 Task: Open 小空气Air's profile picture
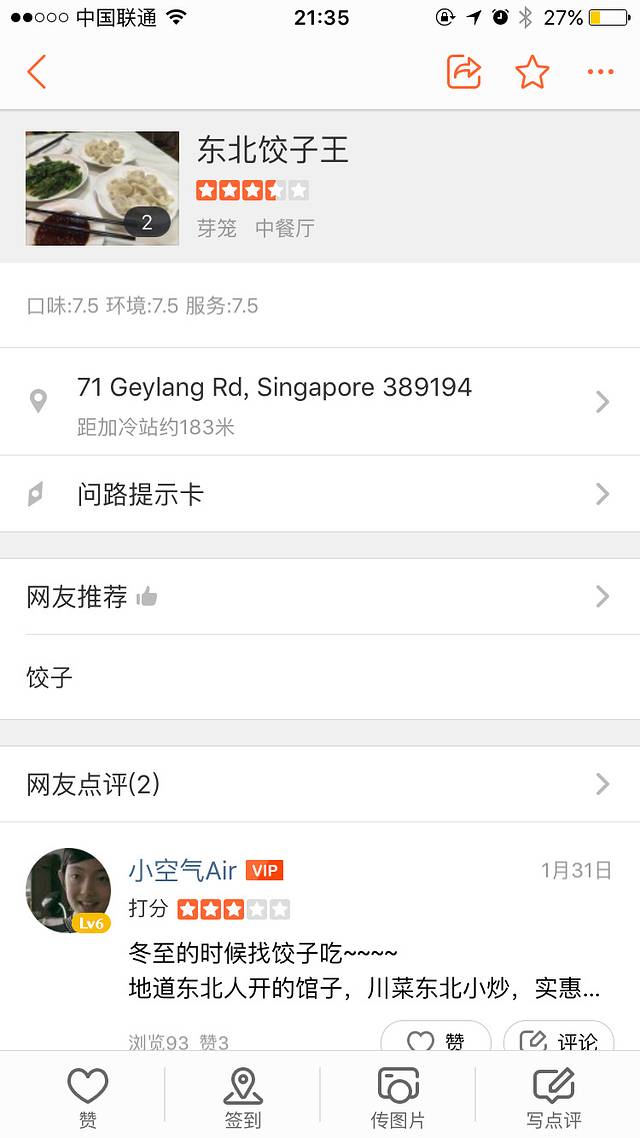(68, 890)
